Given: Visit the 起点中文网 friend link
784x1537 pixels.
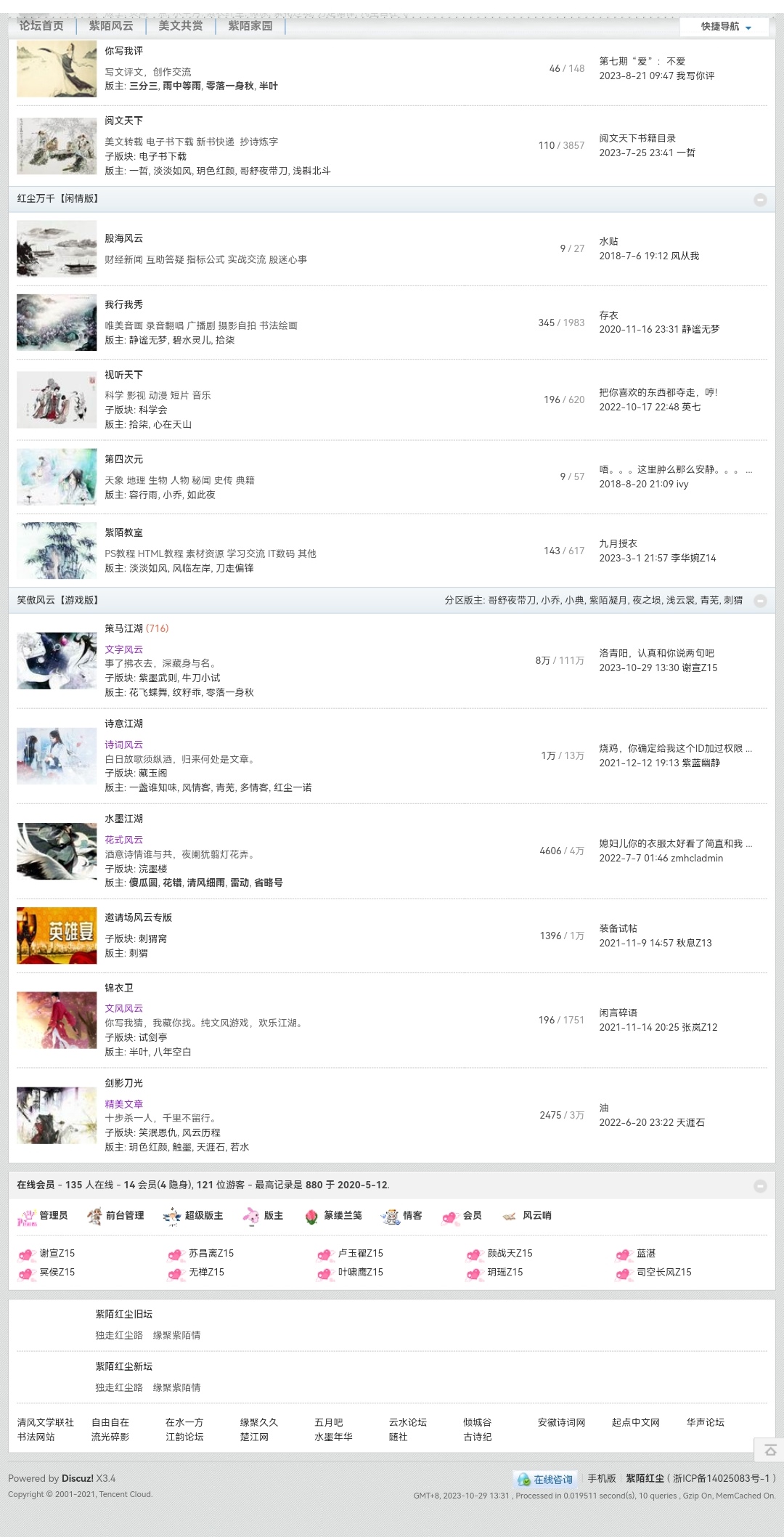Looking at the screenshot, I should pyautogui.click(x=635, y=1422).
